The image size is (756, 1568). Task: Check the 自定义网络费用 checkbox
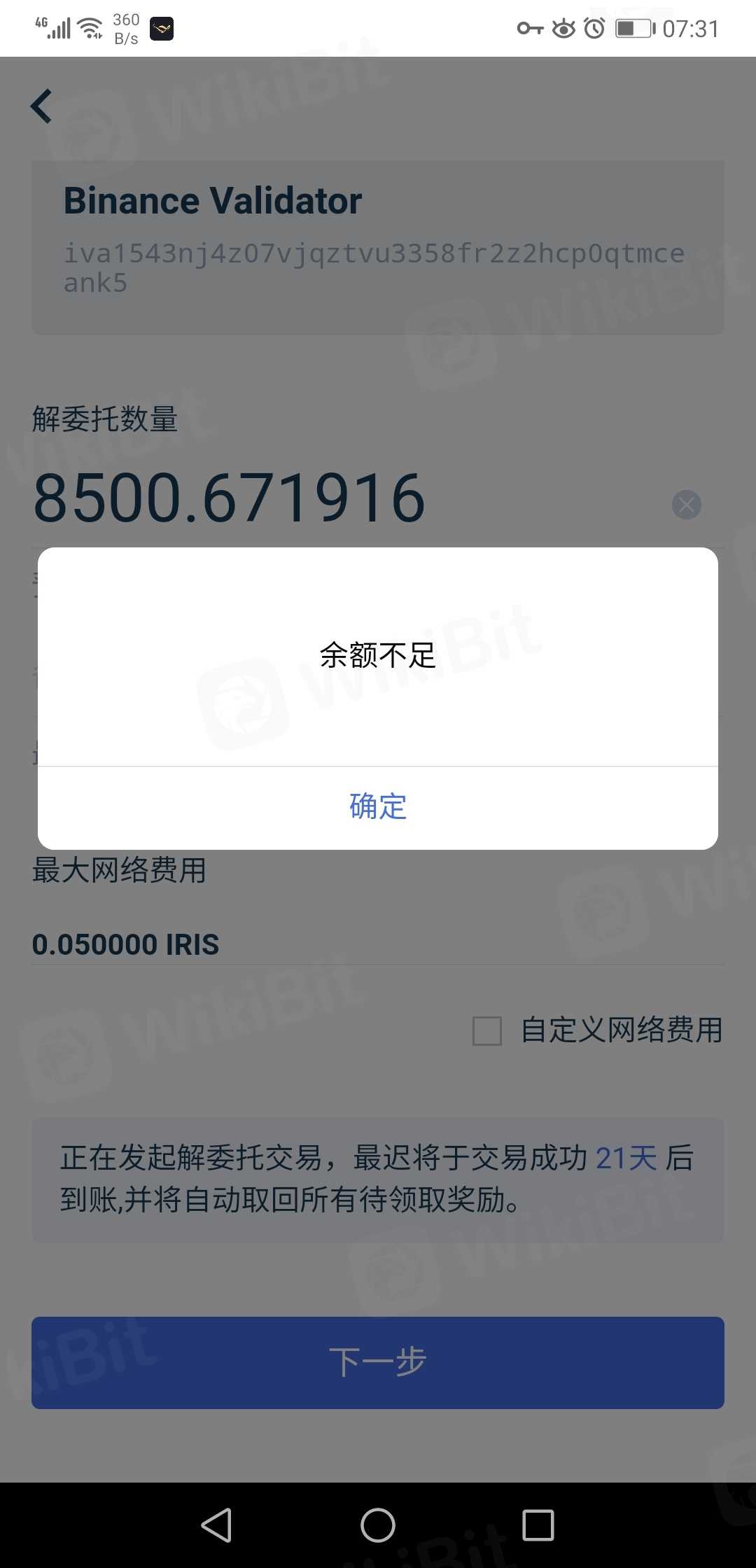coord(487,1030)
